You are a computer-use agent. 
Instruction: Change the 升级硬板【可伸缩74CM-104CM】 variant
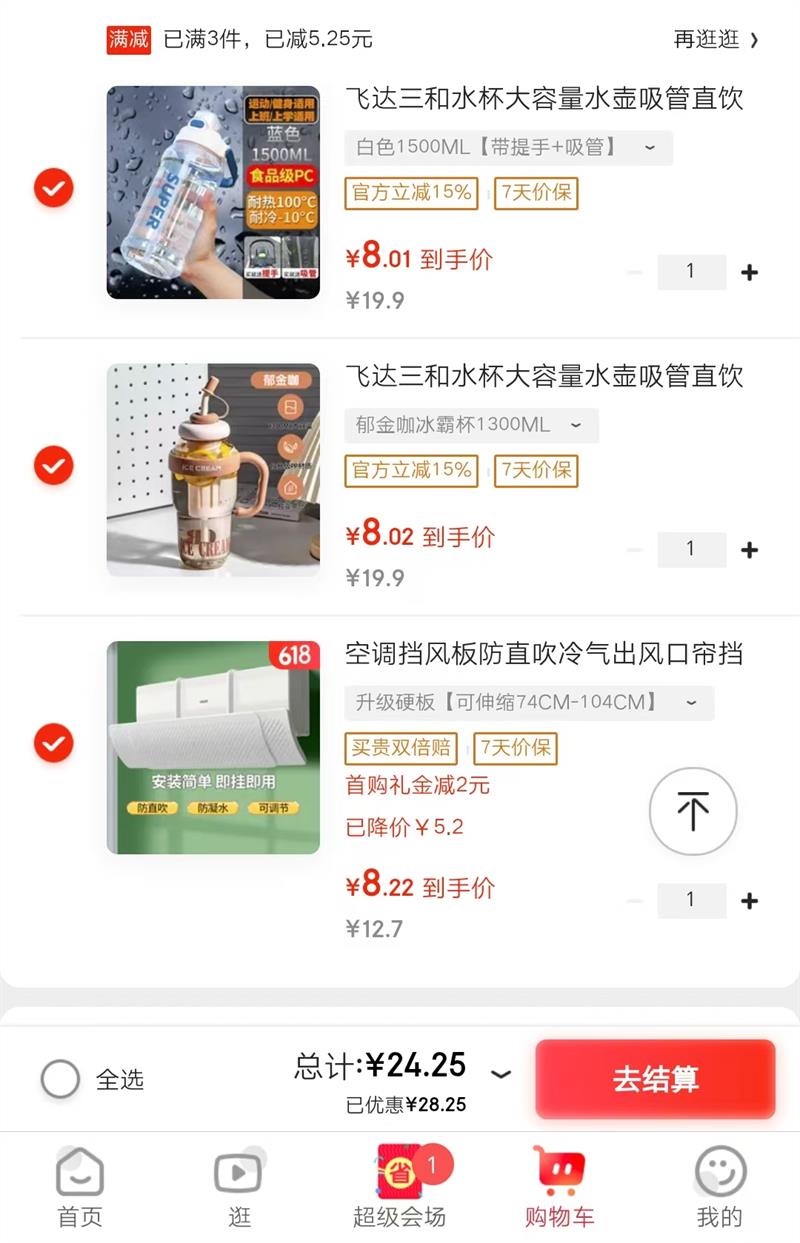click(x=529, y=703)
